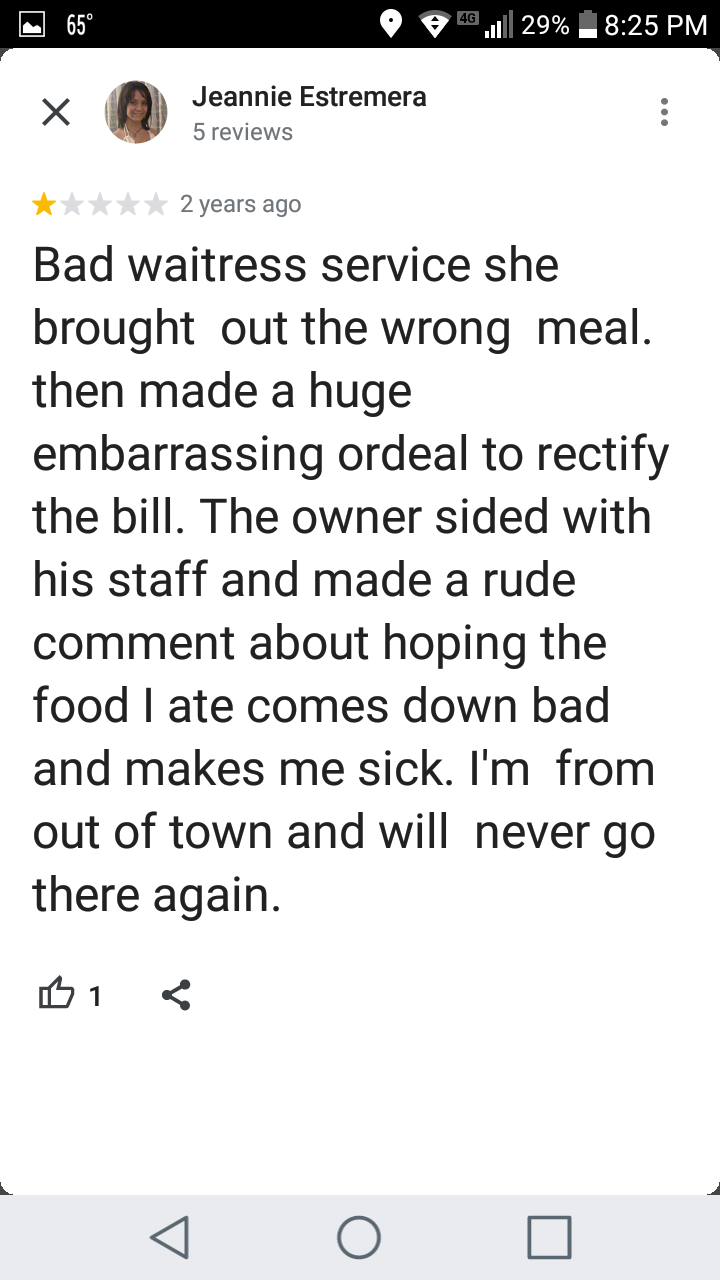720x1280 pixels.
Task: Tap Jeannie Estremera's reviewer name
Action: click(309, 97)
